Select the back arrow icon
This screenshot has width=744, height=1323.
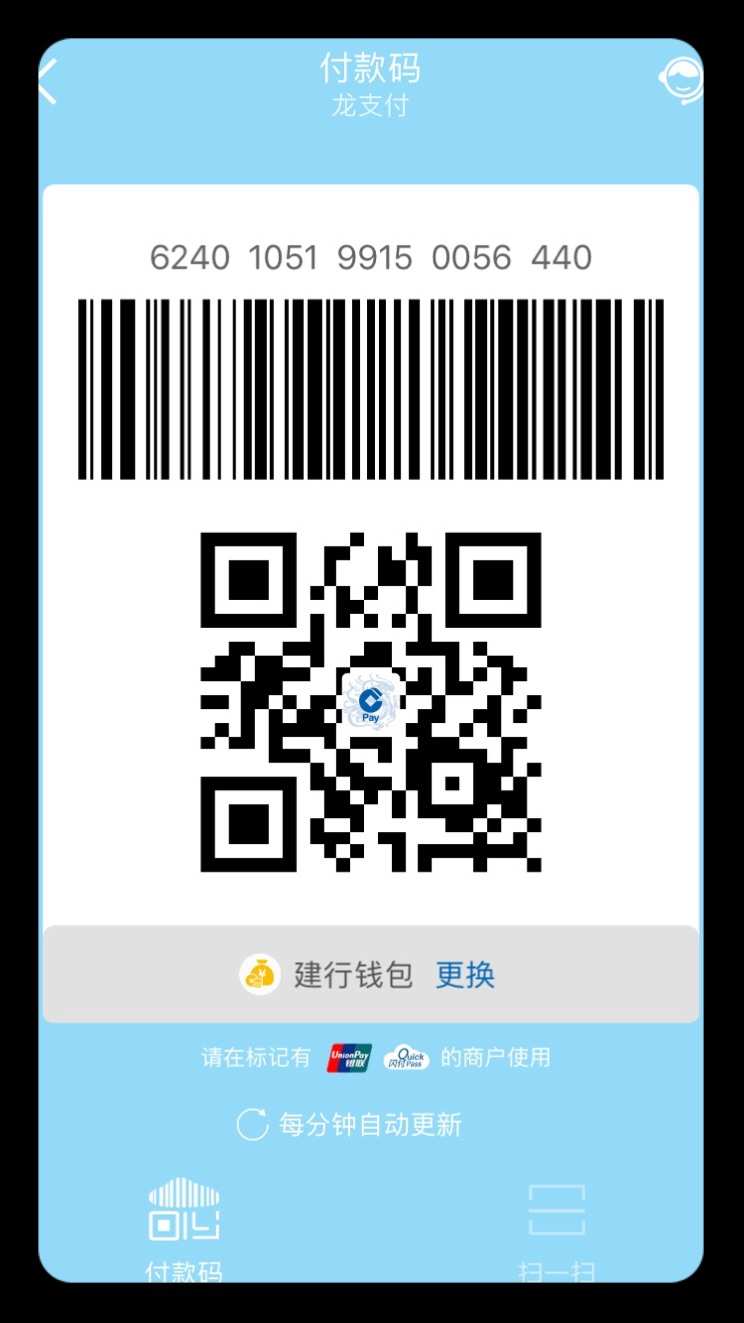(46, 80)
